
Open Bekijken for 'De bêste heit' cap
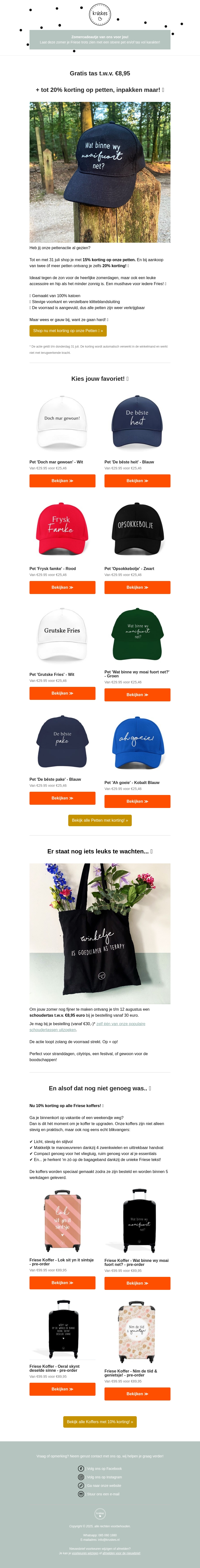[137, 481]
